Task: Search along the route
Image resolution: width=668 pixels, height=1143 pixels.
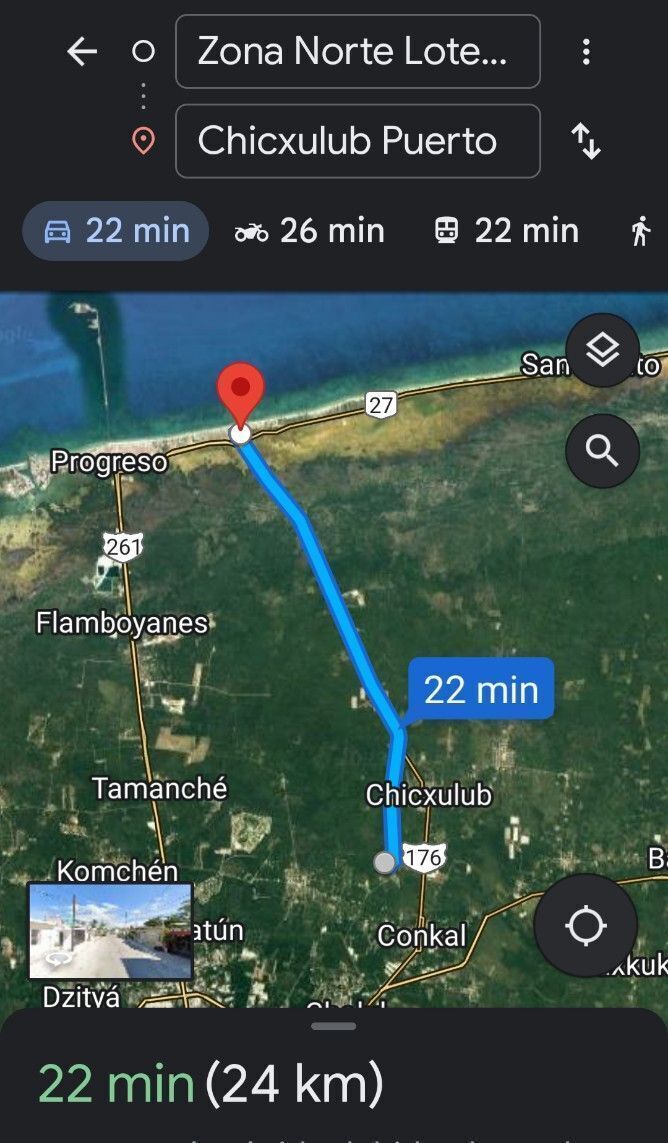Action: click(x=602, y=451)
